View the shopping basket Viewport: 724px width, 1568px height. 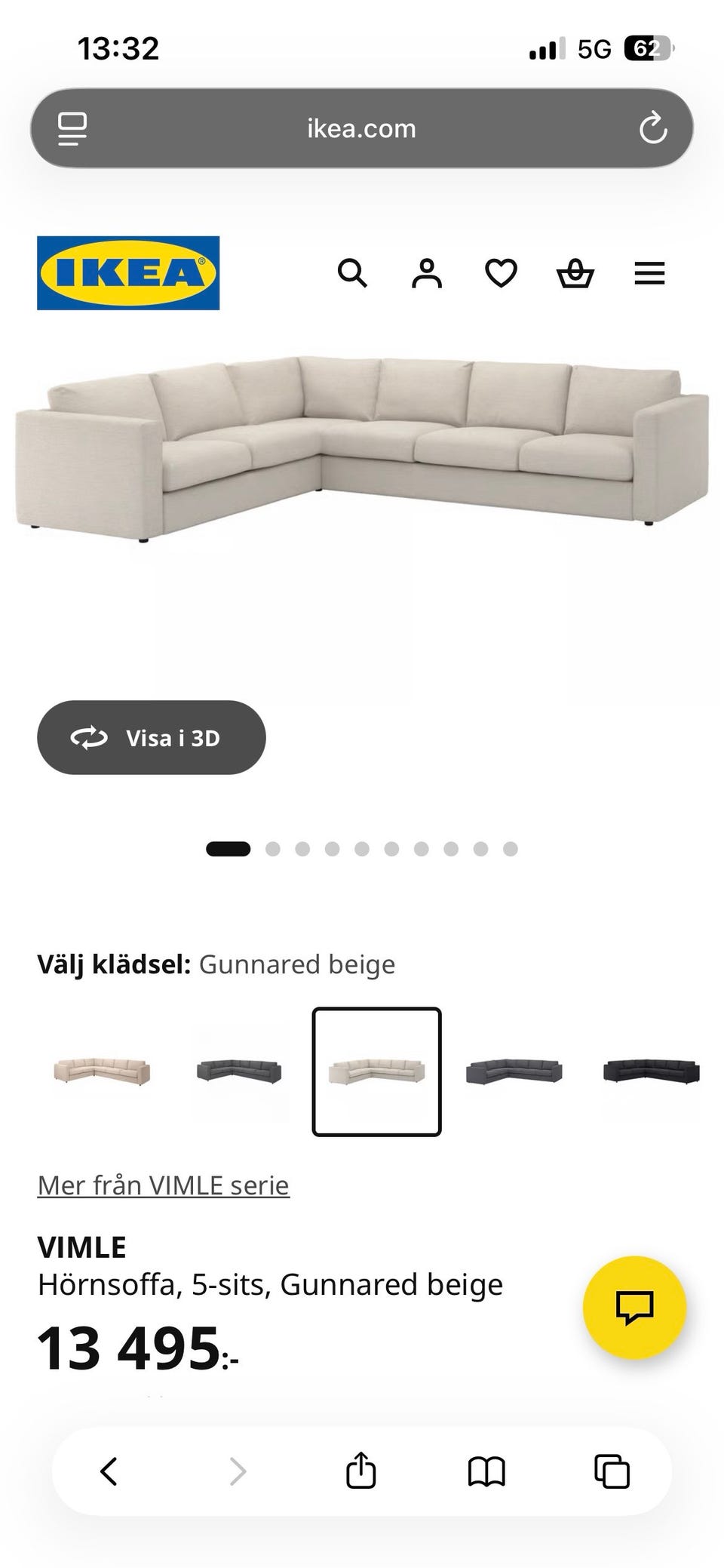[x=575, y=274]
